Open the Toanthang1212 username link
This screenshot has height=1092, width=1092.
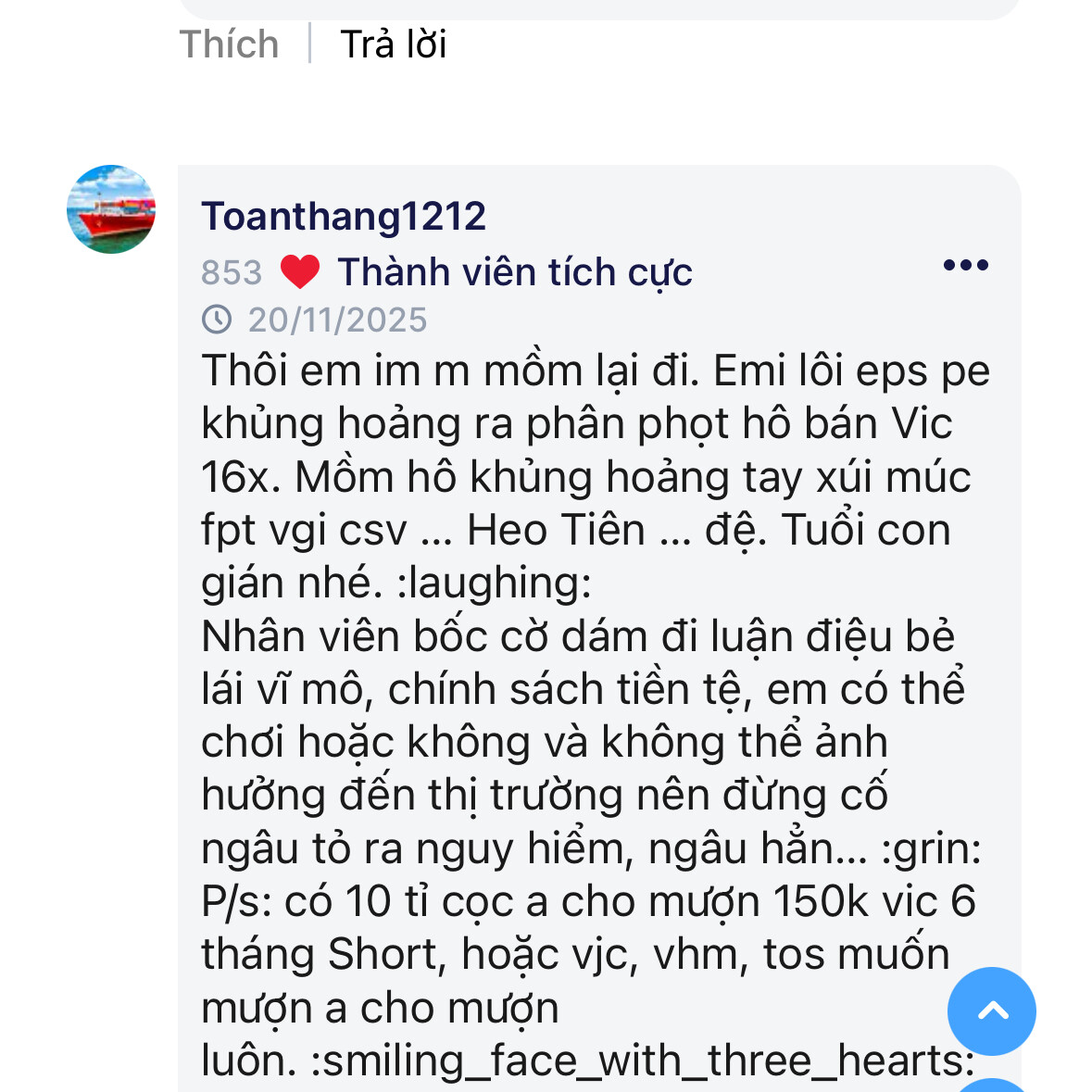(x=344, y=217)
